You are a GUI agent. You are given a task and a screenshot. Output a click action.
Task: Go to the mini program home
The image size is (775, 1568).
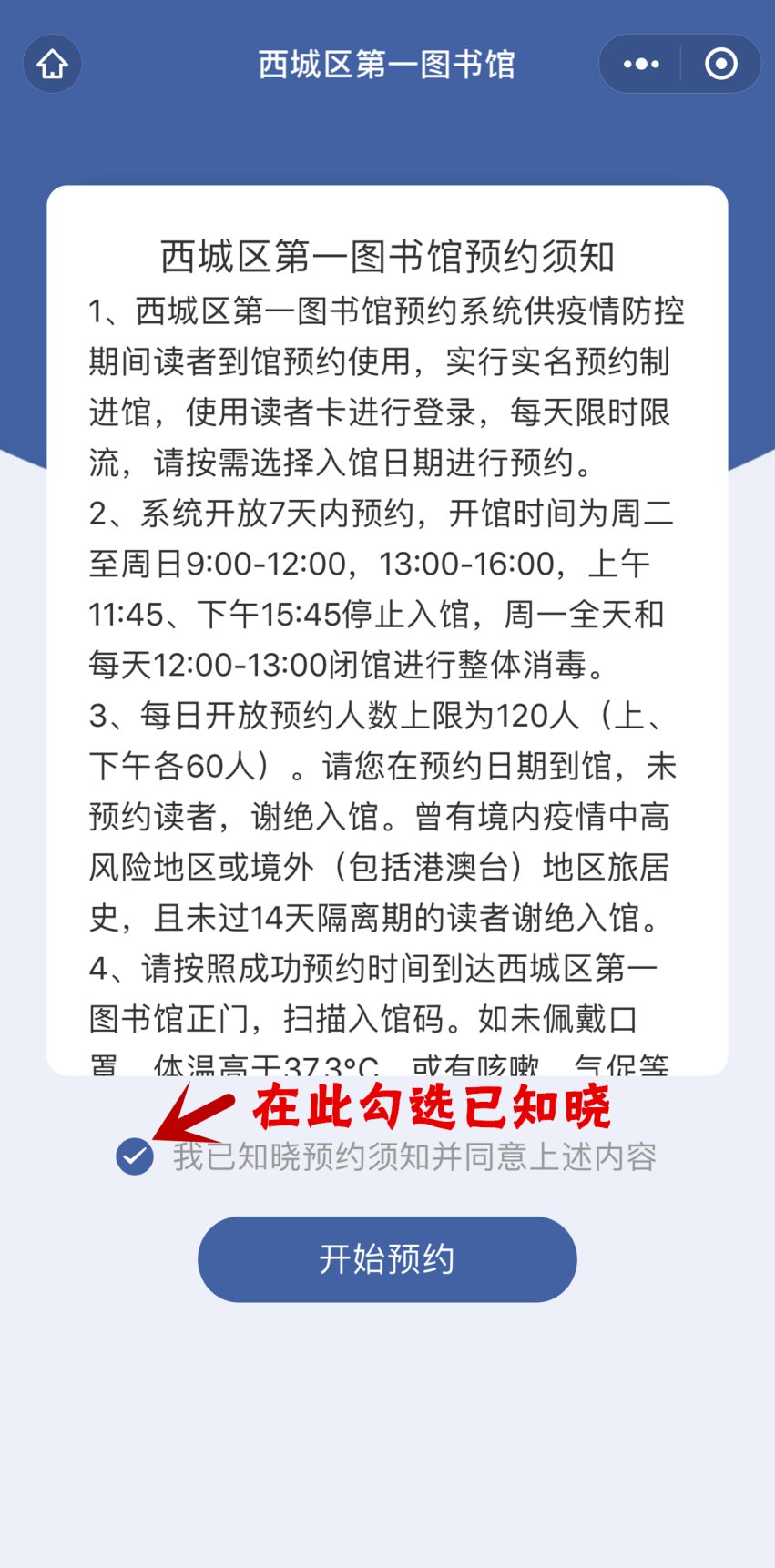pos(52,64)
